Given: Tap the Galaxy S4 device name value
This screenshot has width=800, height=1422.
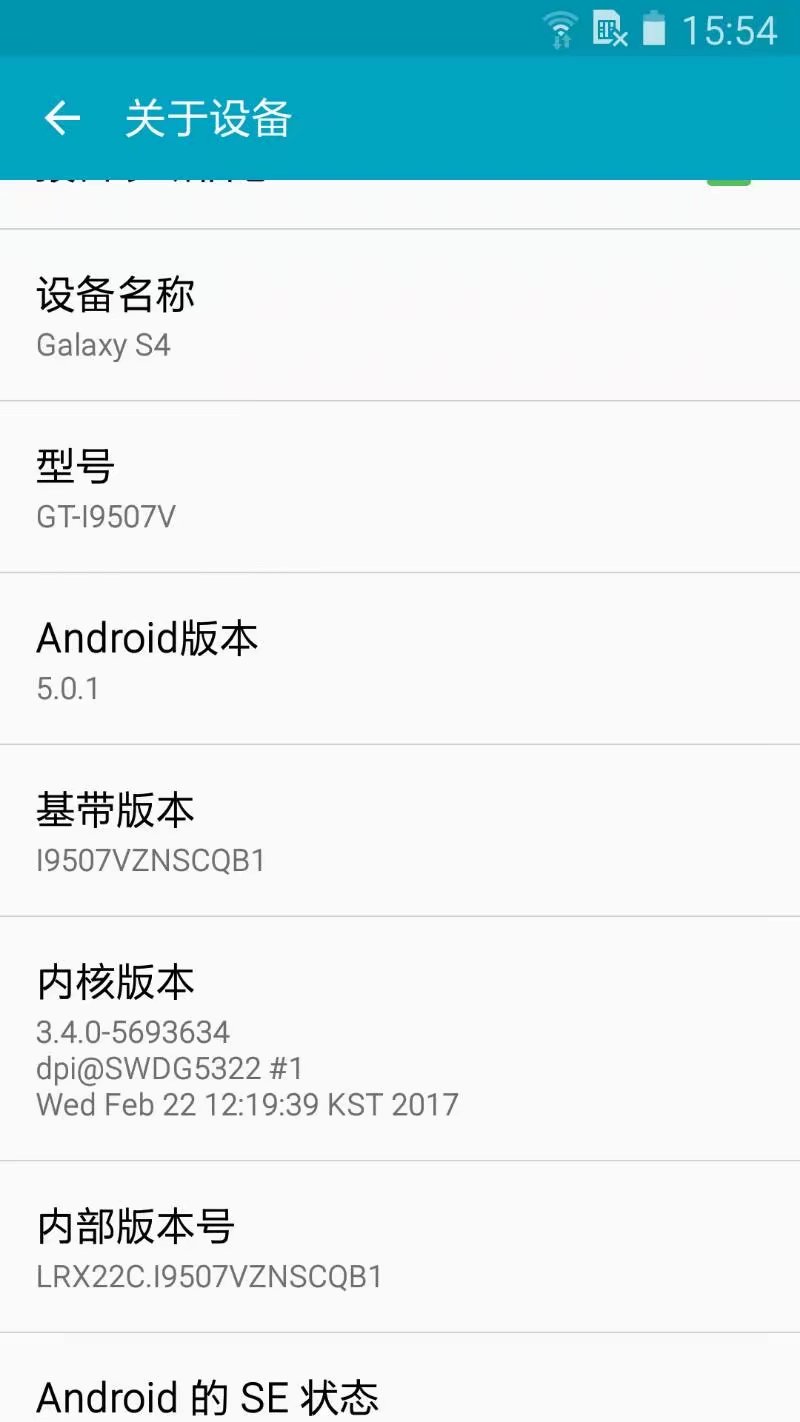Looking at the screenshot, I should tap(104, 346).
